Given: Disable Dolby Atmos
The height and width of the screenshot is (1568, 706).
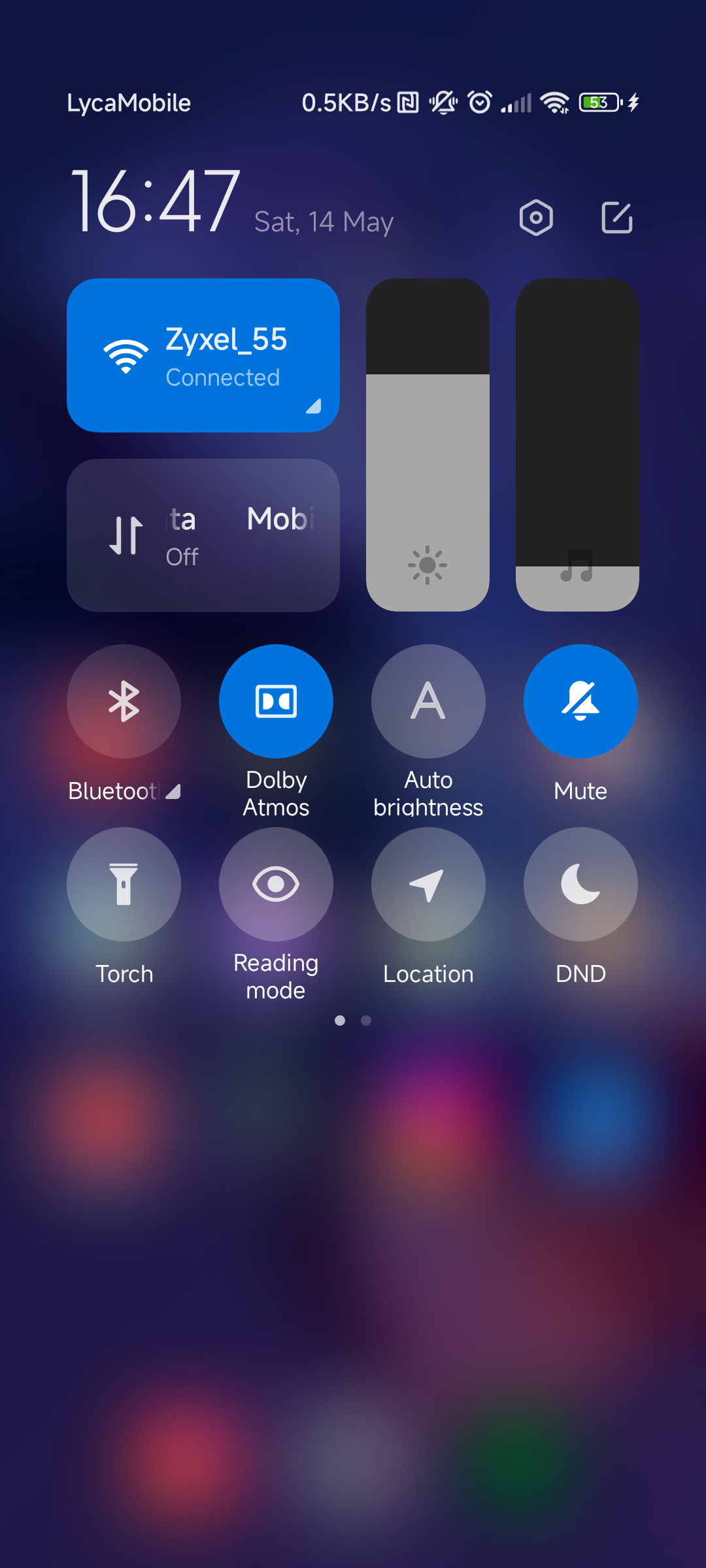Looking at the screenshot, I should [x=276, y=702].
